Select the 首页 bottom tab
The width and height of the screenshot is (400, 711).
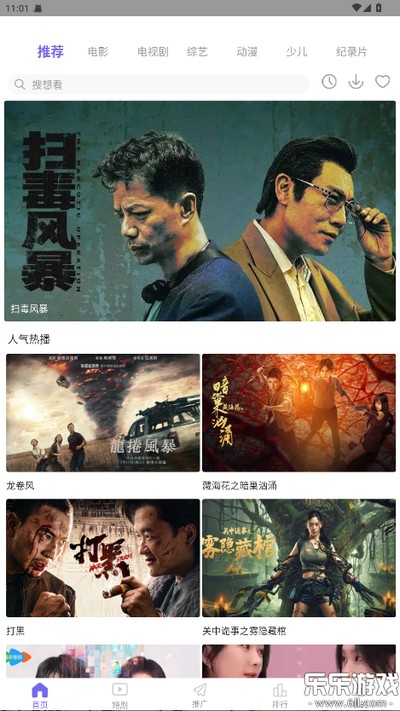click(40, 696)
